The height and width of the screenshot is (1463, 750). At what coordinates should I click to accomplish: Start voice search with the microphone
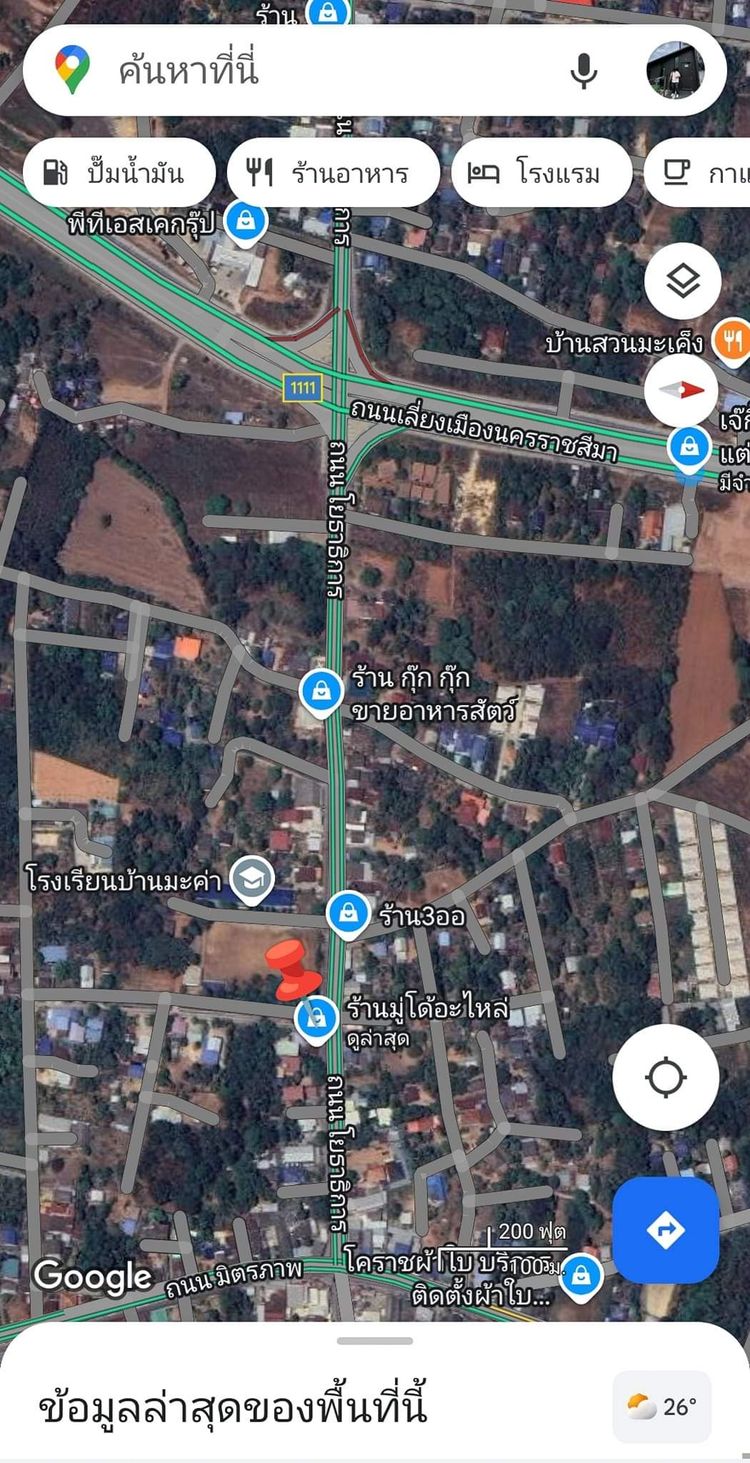coord(584,71)
